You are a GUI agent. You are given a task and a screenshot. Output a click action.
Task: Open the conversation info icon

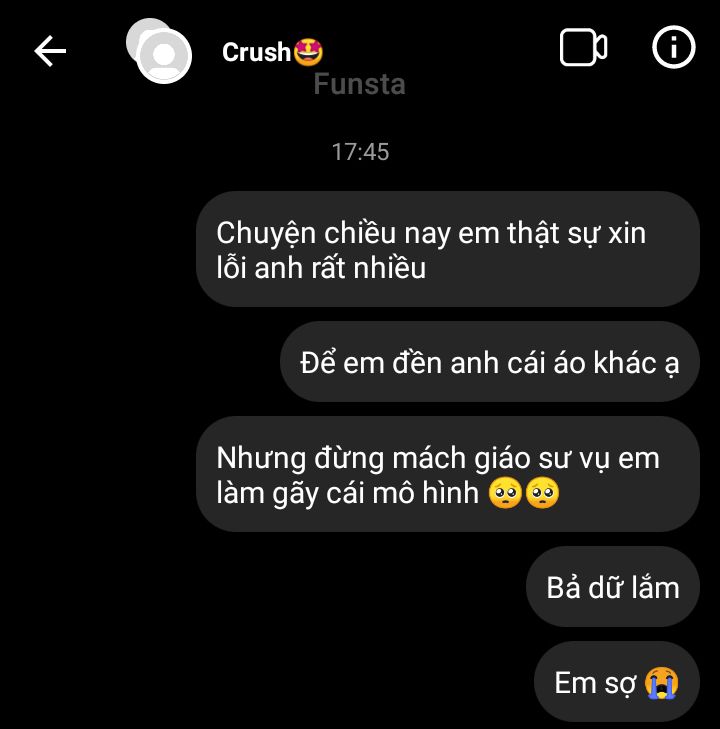[x=673, y=48]
